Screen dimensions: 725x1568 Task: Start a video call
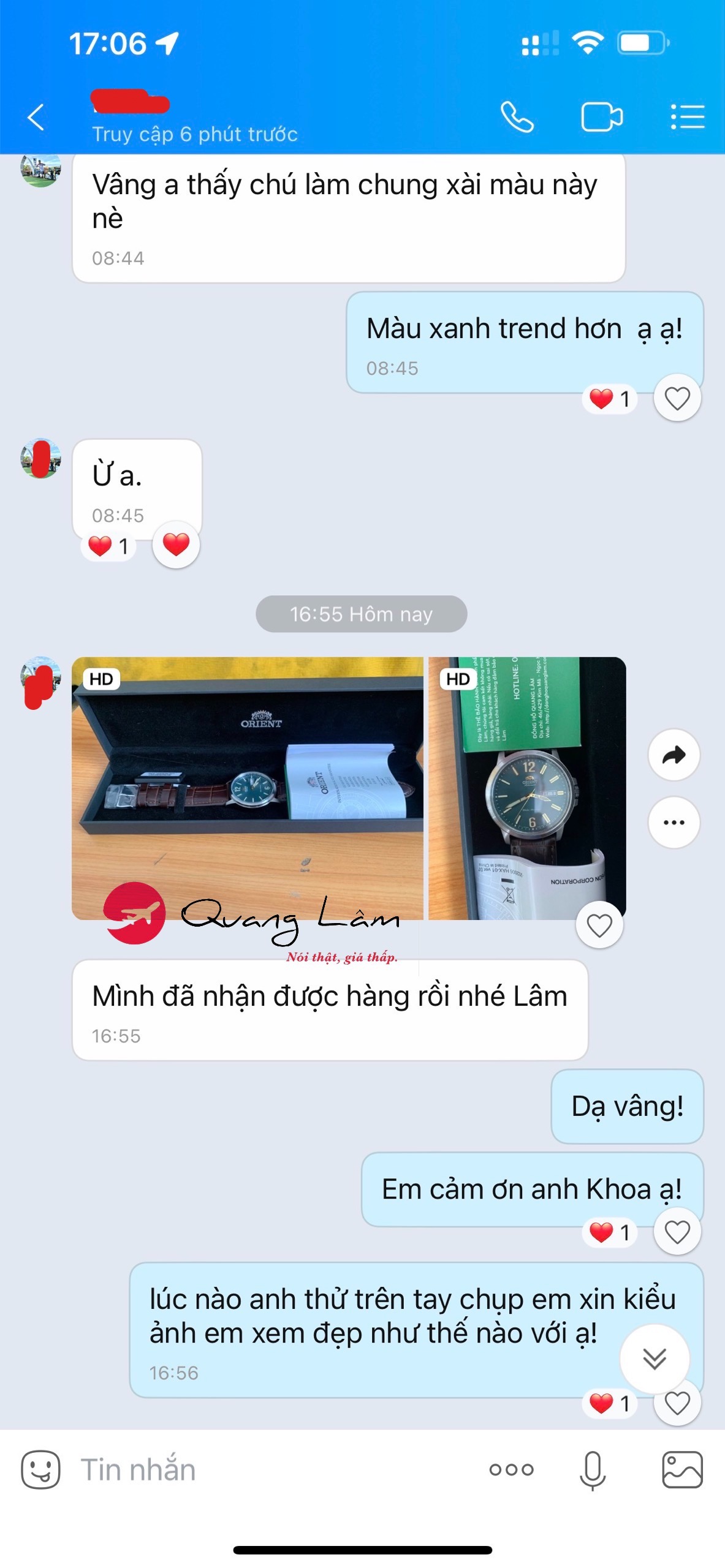point(601,117)
